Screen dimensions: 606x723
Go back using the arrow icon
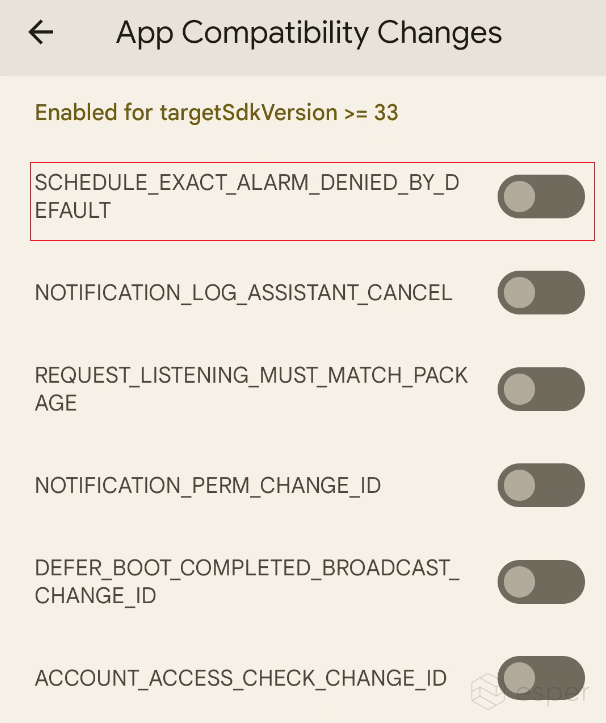click(41, 32)
